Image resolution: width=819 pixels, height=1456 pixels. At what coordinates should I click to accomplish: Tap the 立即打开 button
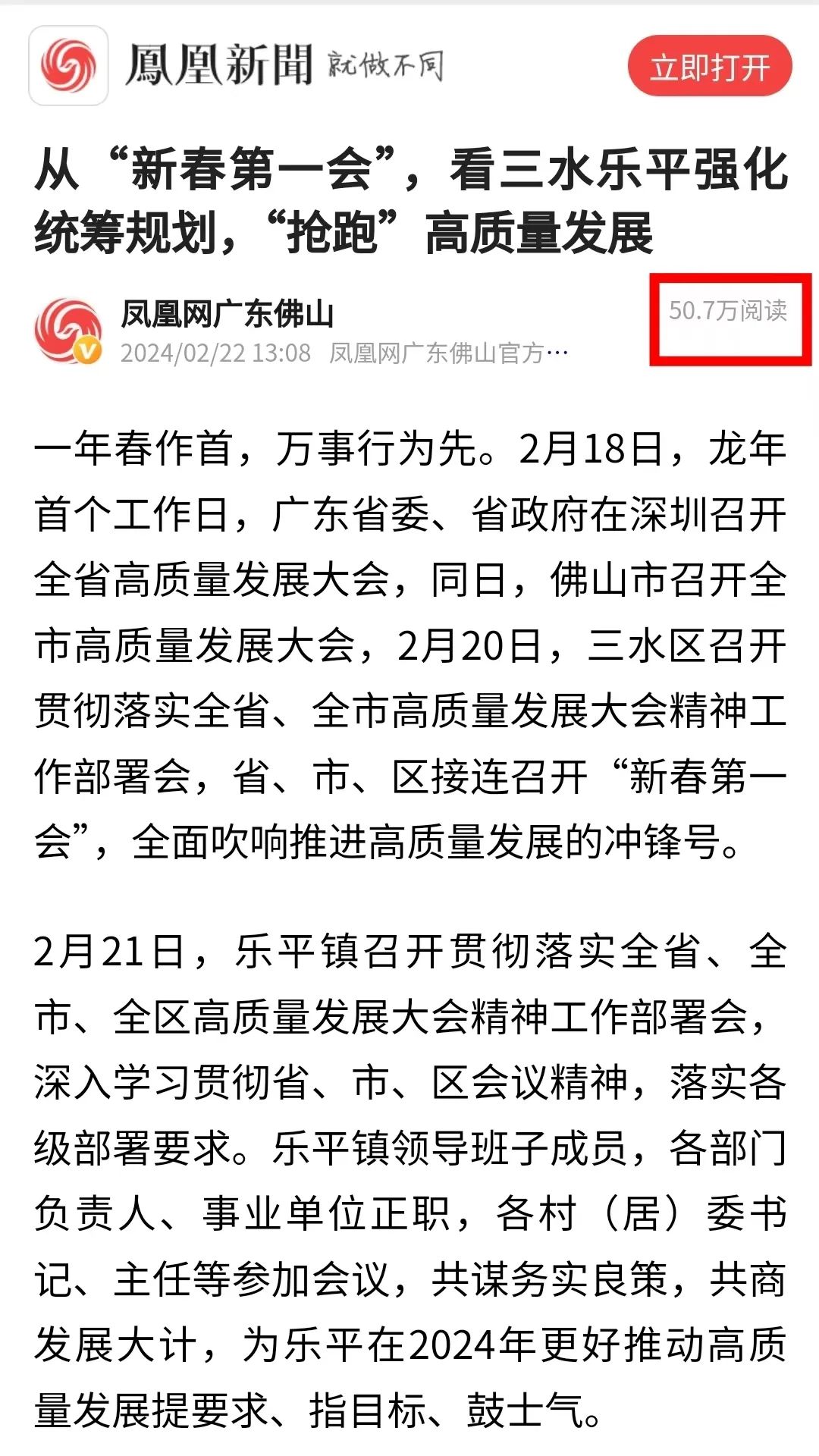click(x=710, y=66)
